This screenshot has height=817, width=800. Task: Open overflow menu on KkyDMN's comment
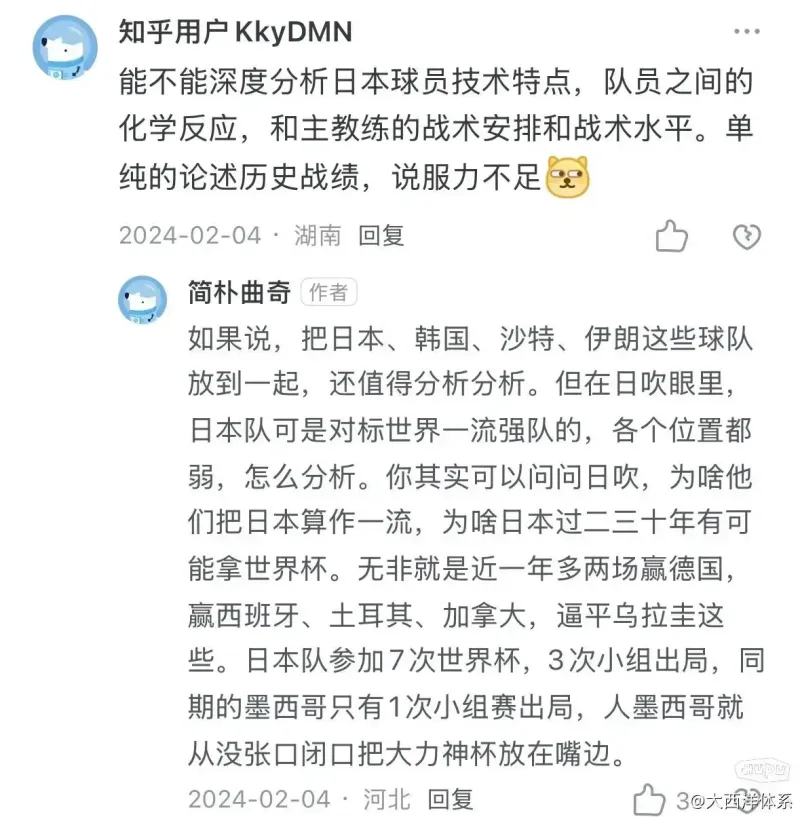click(746, 33)
